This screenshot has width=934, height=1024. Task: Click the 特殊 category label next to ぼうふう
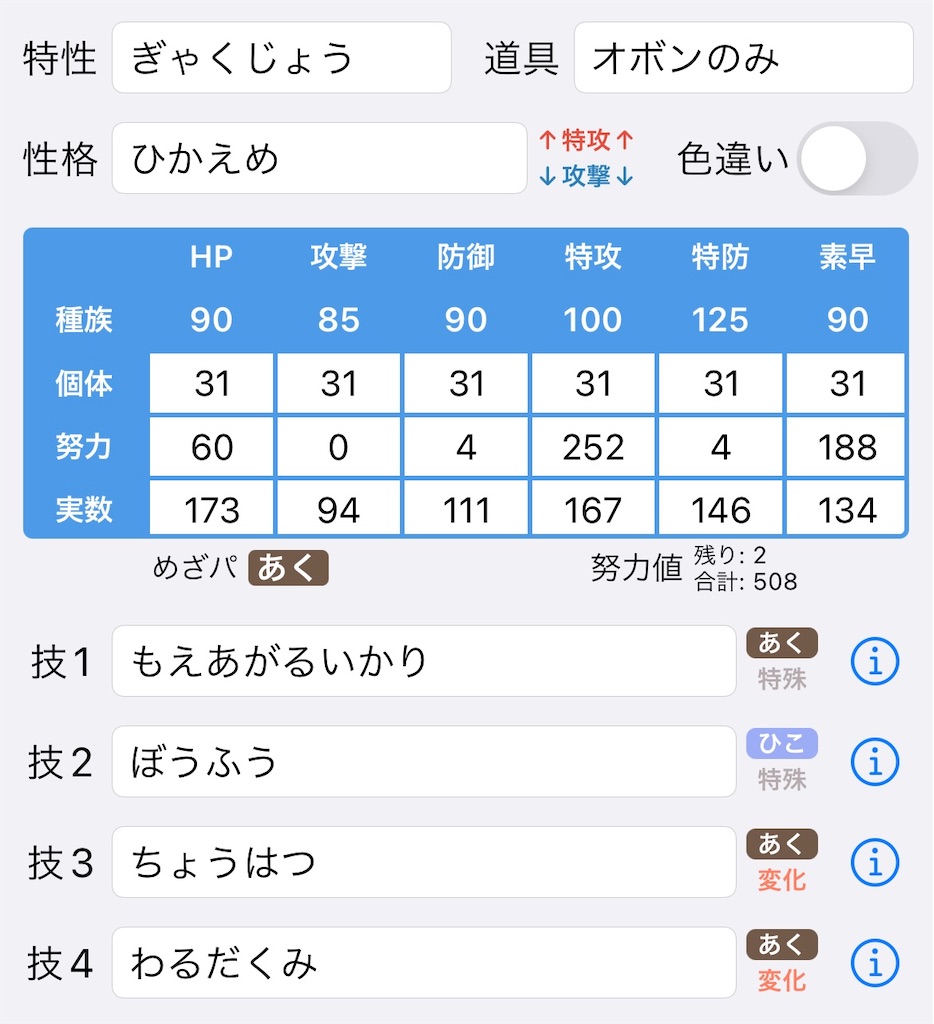pyautogui.click(x=781, y=781)
